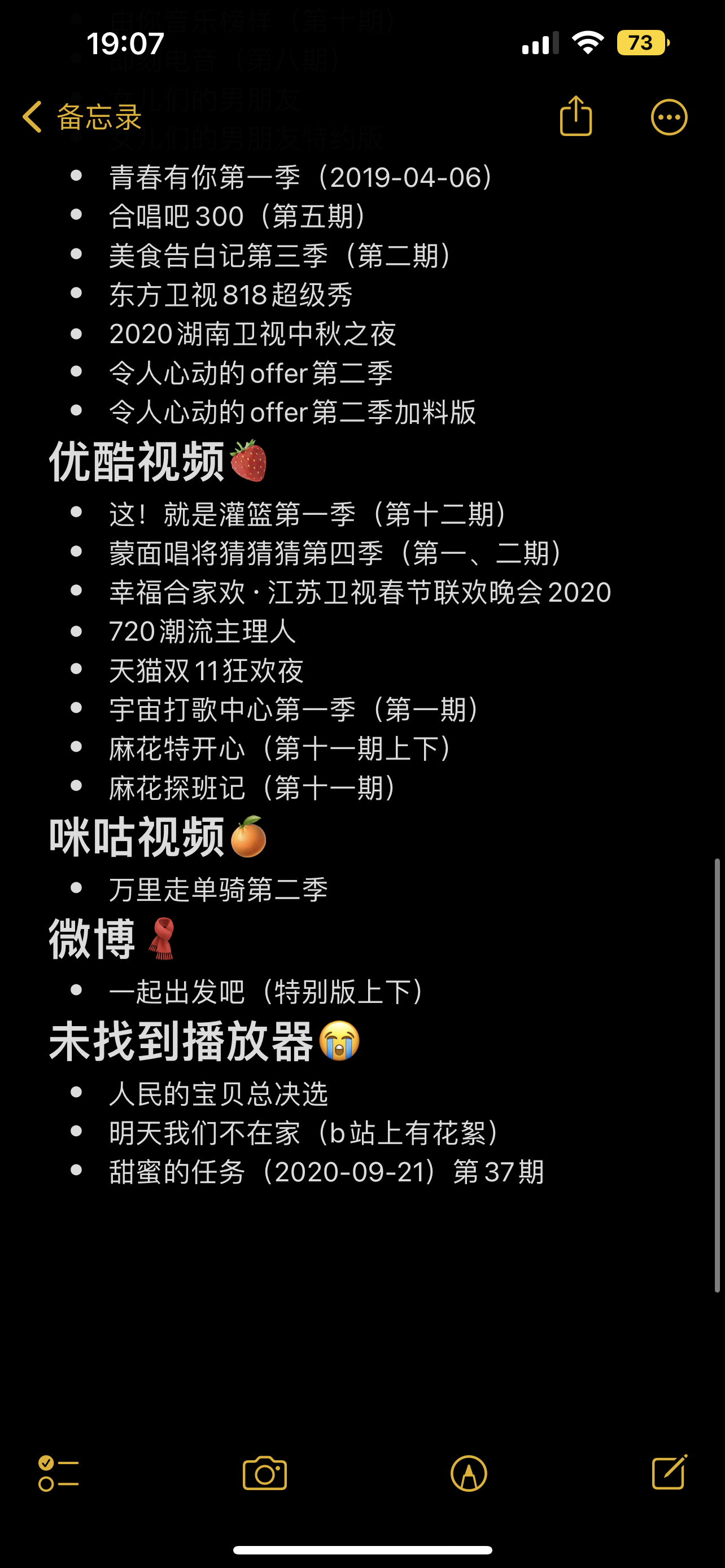The height and width of the screenshot is (1568, 725).
Task: Toggle the bullet beside 天猫双11狂欢夜
Action: click(77, 668)
